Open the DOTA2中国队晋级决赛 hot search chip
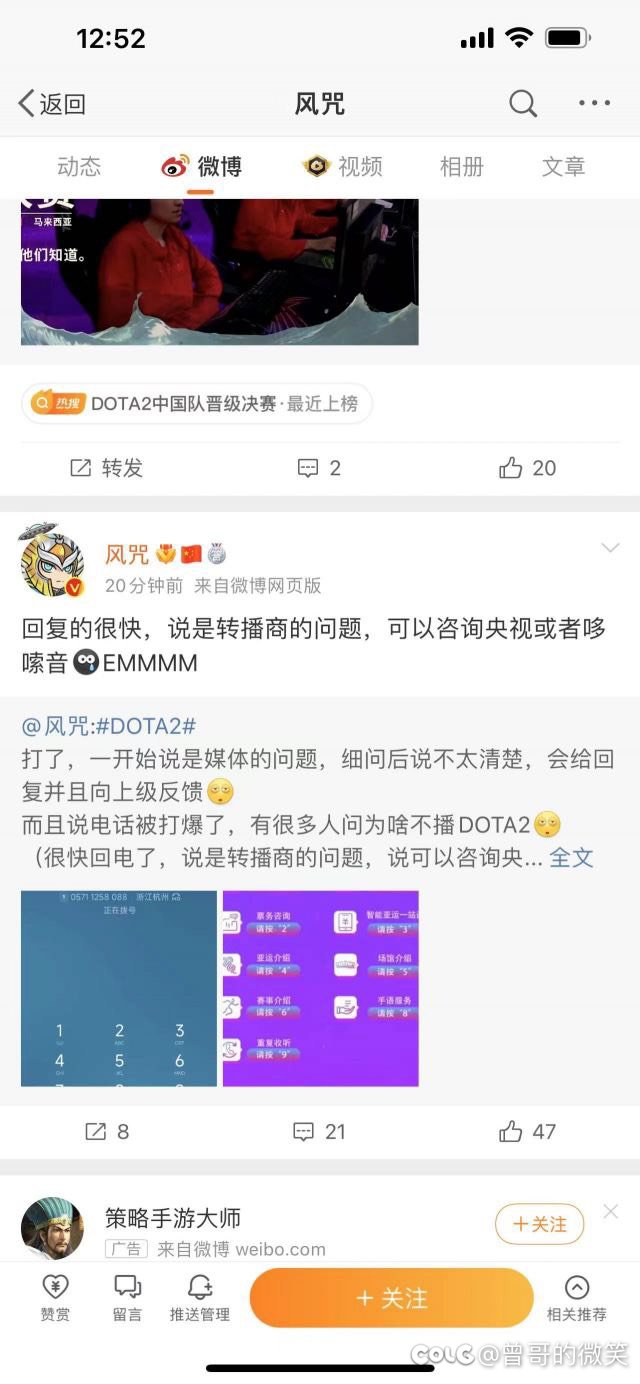Image resolution: width=640 pixels, height=1384 pixels. click(x=197, y=404)
